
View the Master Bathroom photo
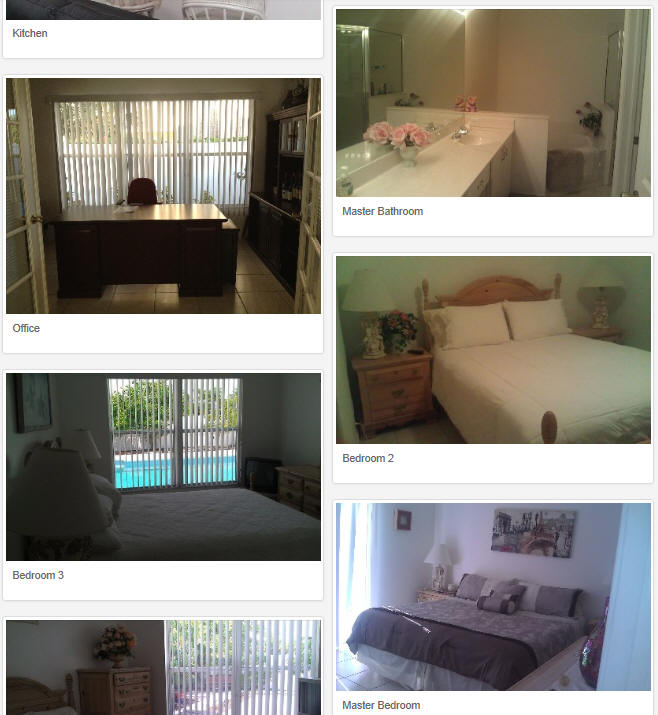tap(492, 103)
